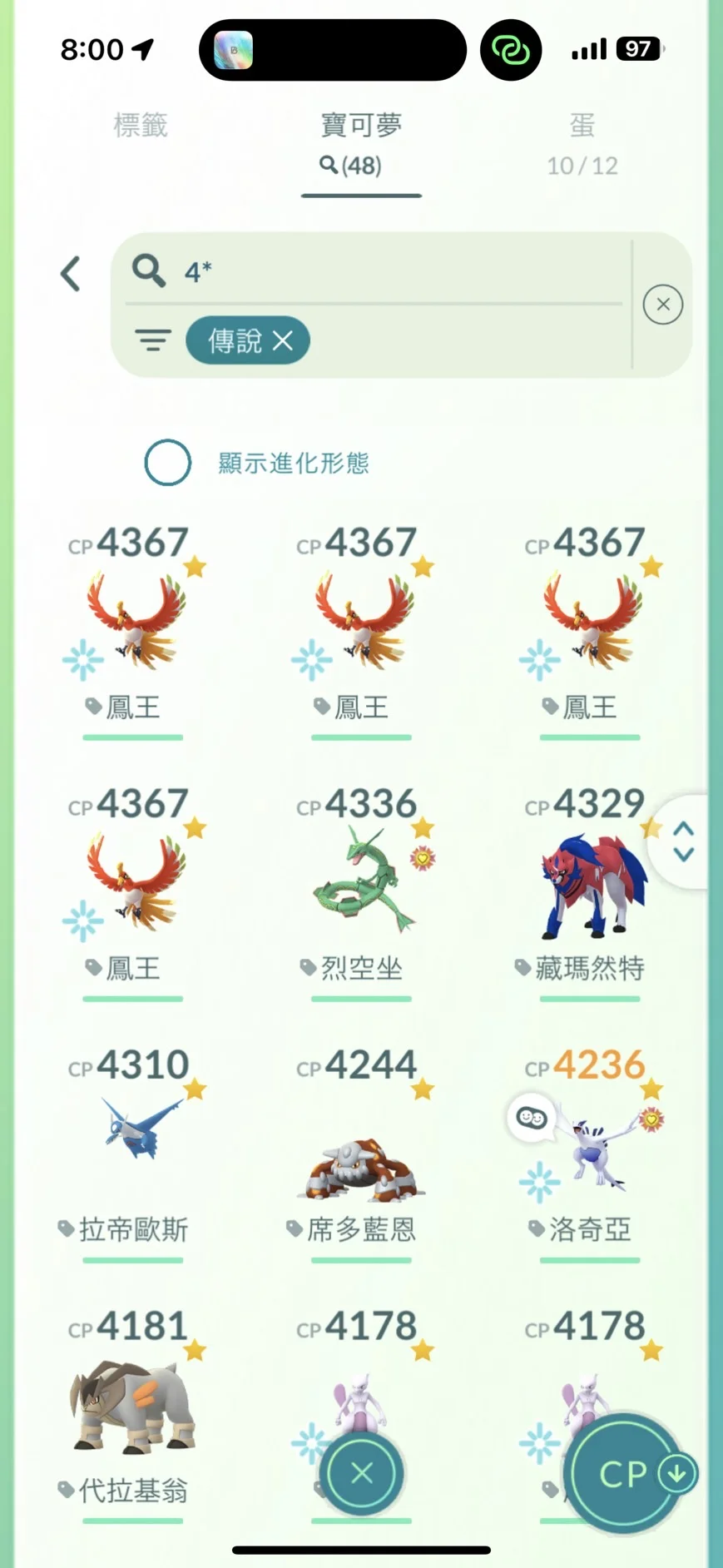
Task: Close the list with the round X button
Action: pyautogui.click(x=362, y=1473)
